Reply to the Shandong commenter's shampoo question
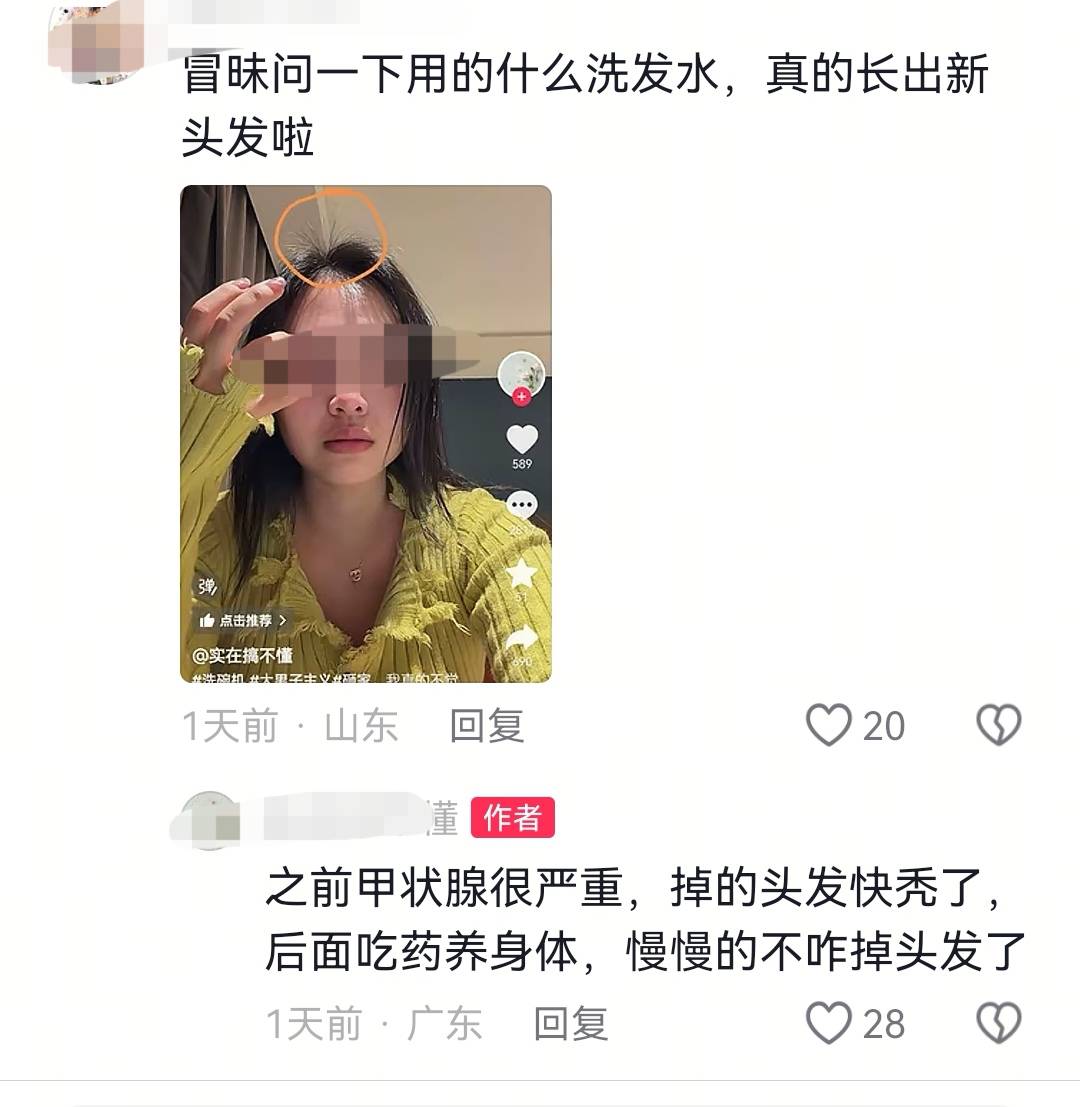Screen dimensions: 1080x1107 pos(486,726)
